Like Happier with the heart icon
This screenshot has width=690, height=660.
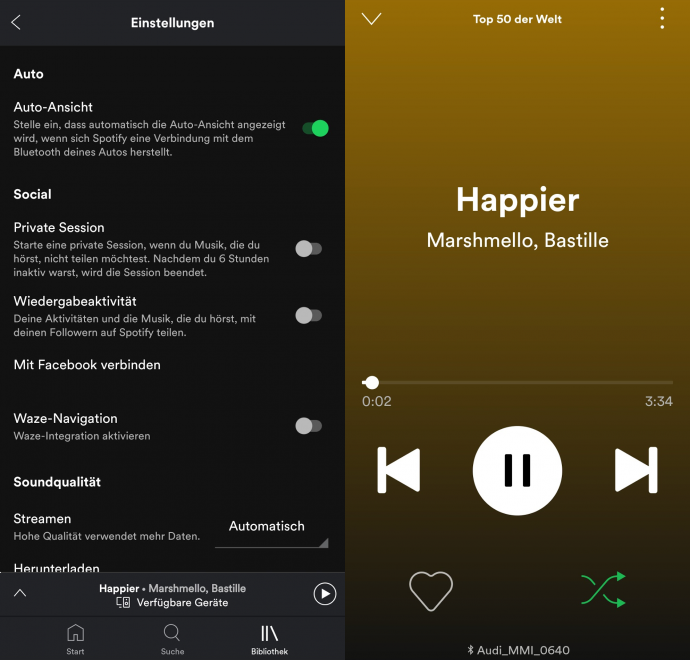[431, 590]
